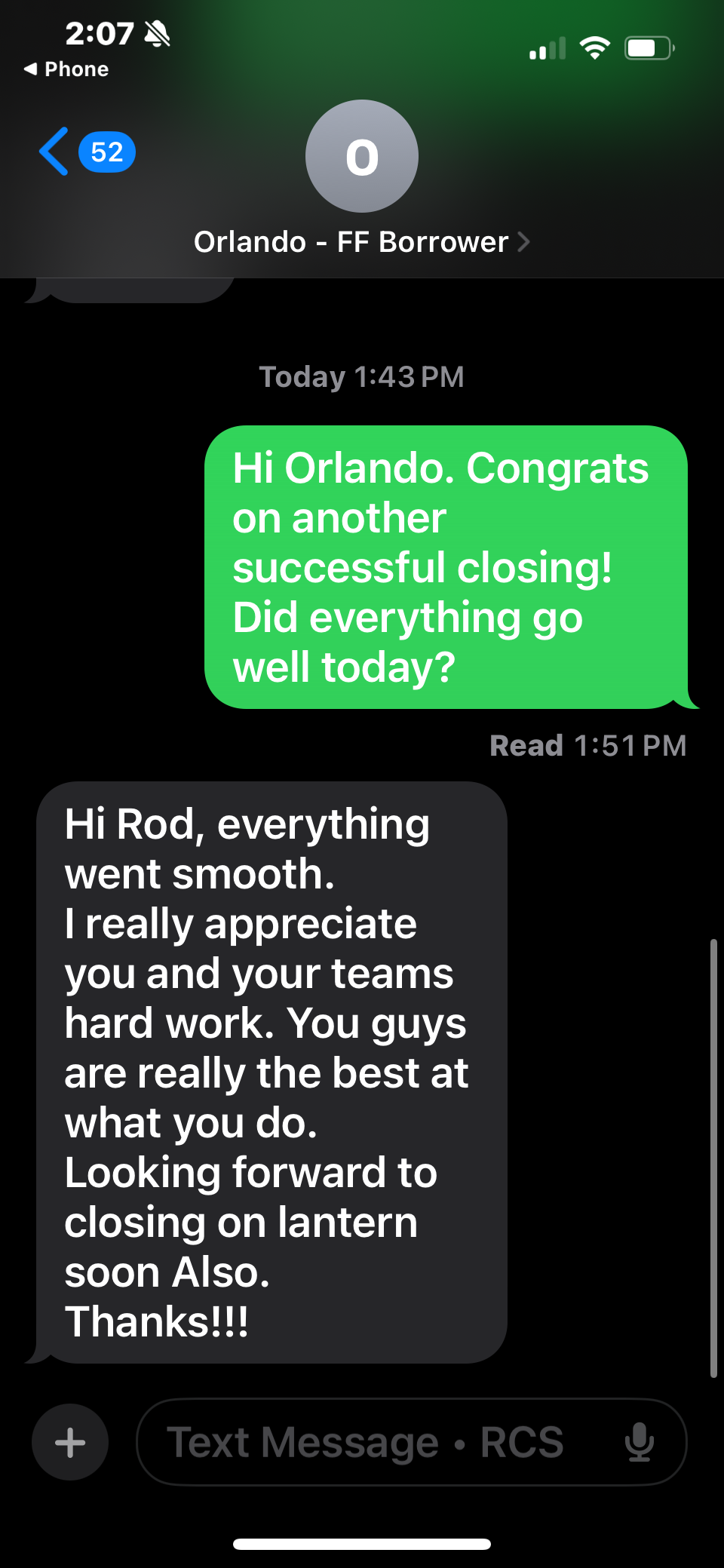Open the plus attachments menu
Image resolution: width=724 pixels, height=1568 pixels.
point(70,1442)
